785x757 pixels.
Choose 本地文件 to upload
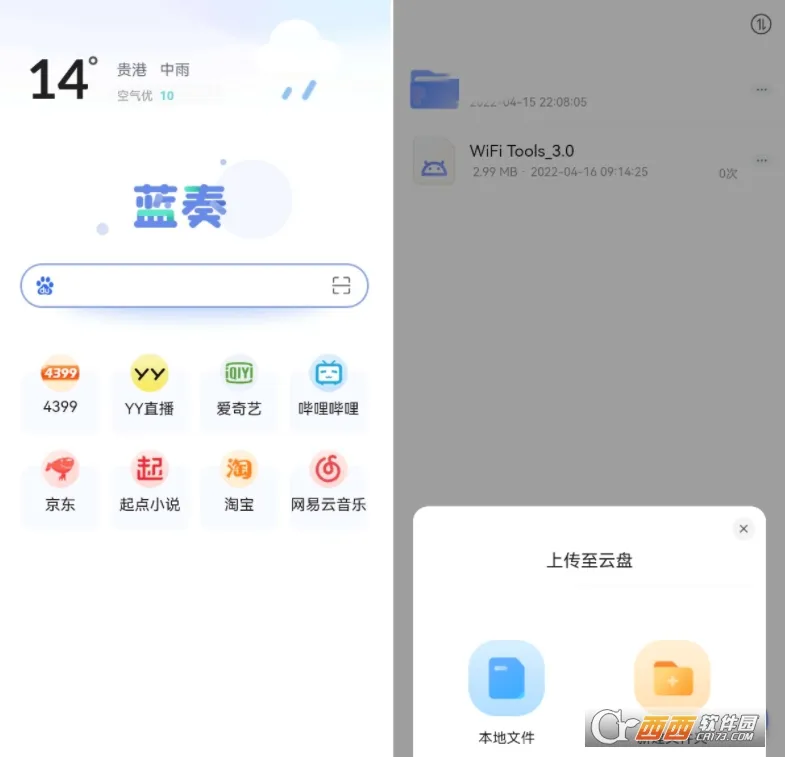[506, 680]
